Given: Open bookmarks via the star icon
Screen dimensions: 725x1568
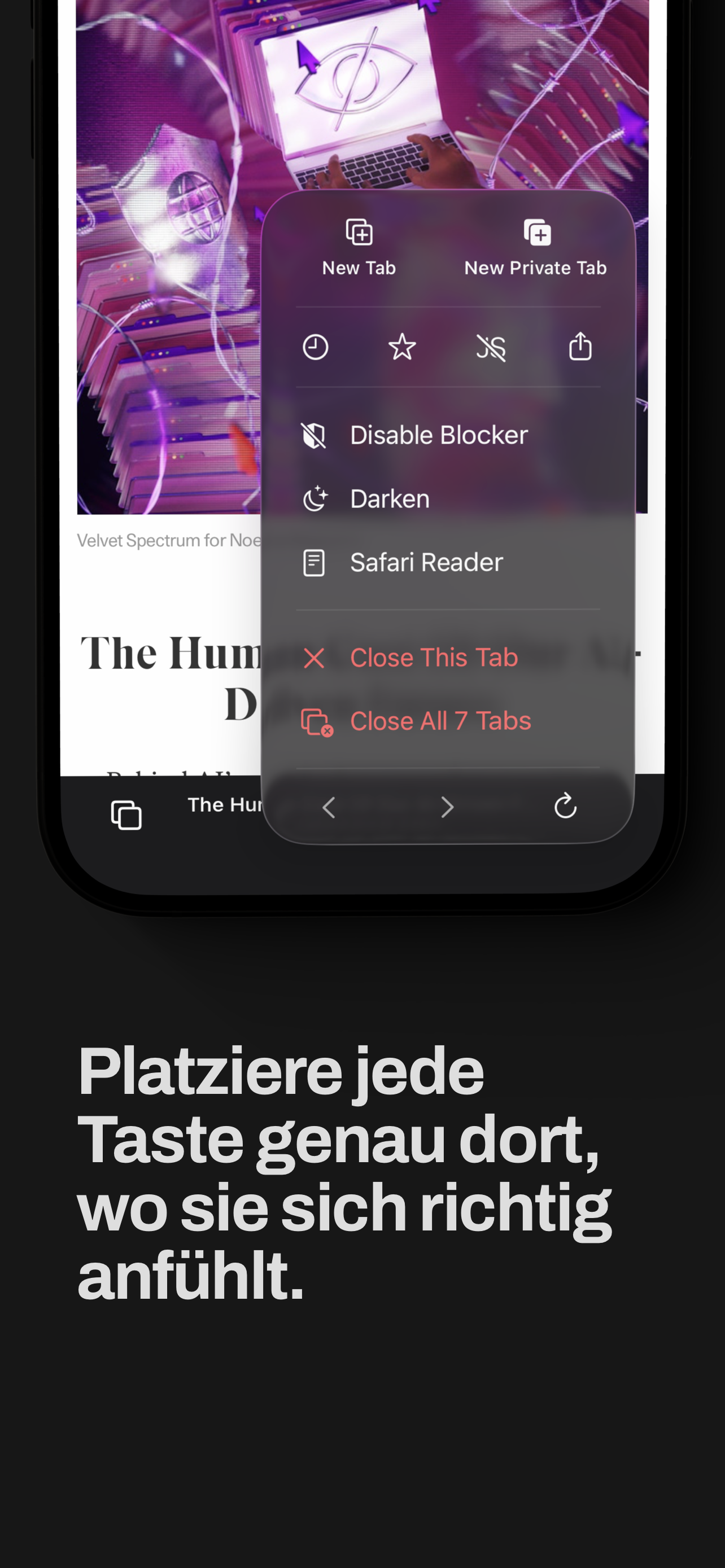Looking at the screenshot, I should pyautogui.click(x=403, y=347).
